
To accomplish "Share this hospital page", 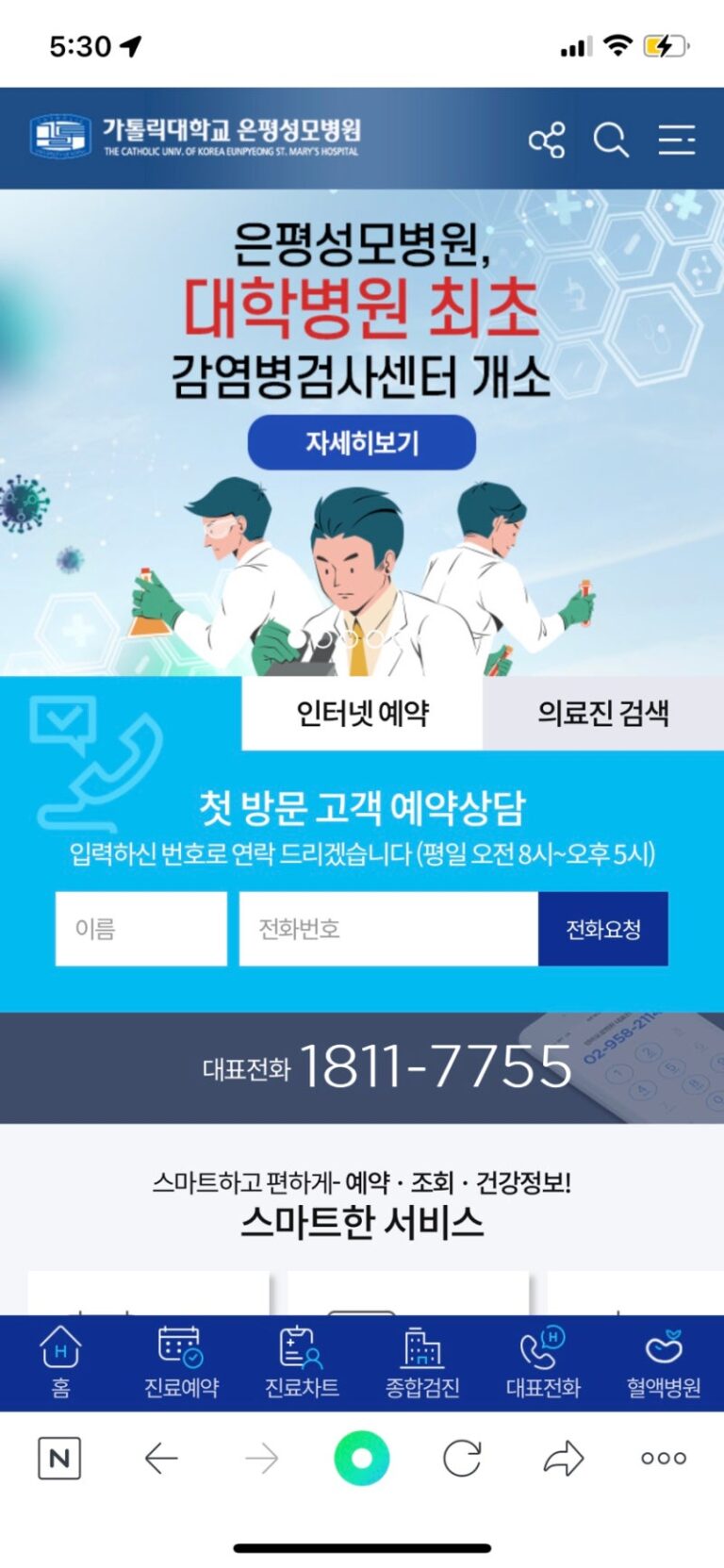I will pyautogui.click(x=547, y=140).
